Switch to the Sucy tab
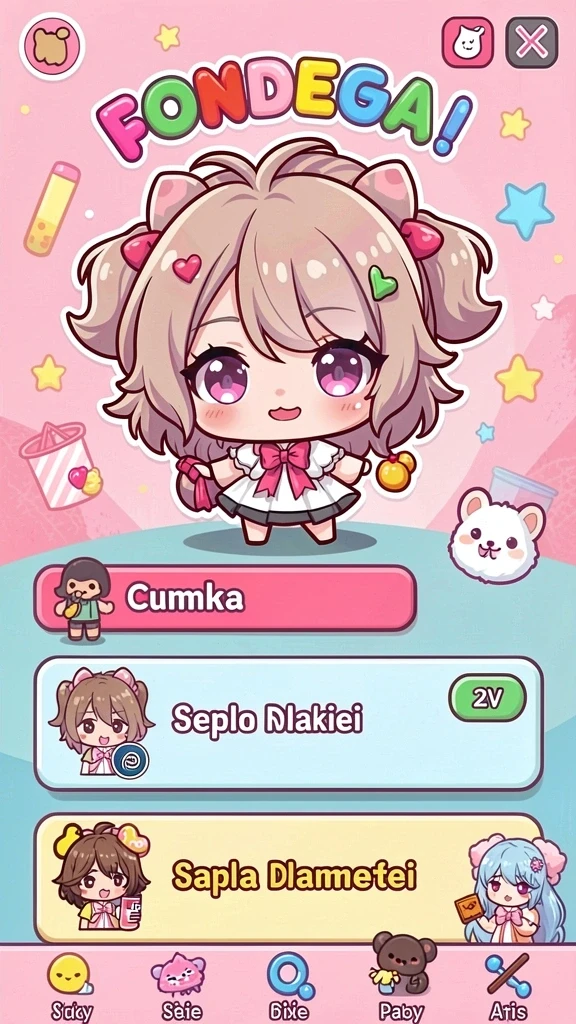The width and height of the screenshot is (576, 1024). [69, 984]
